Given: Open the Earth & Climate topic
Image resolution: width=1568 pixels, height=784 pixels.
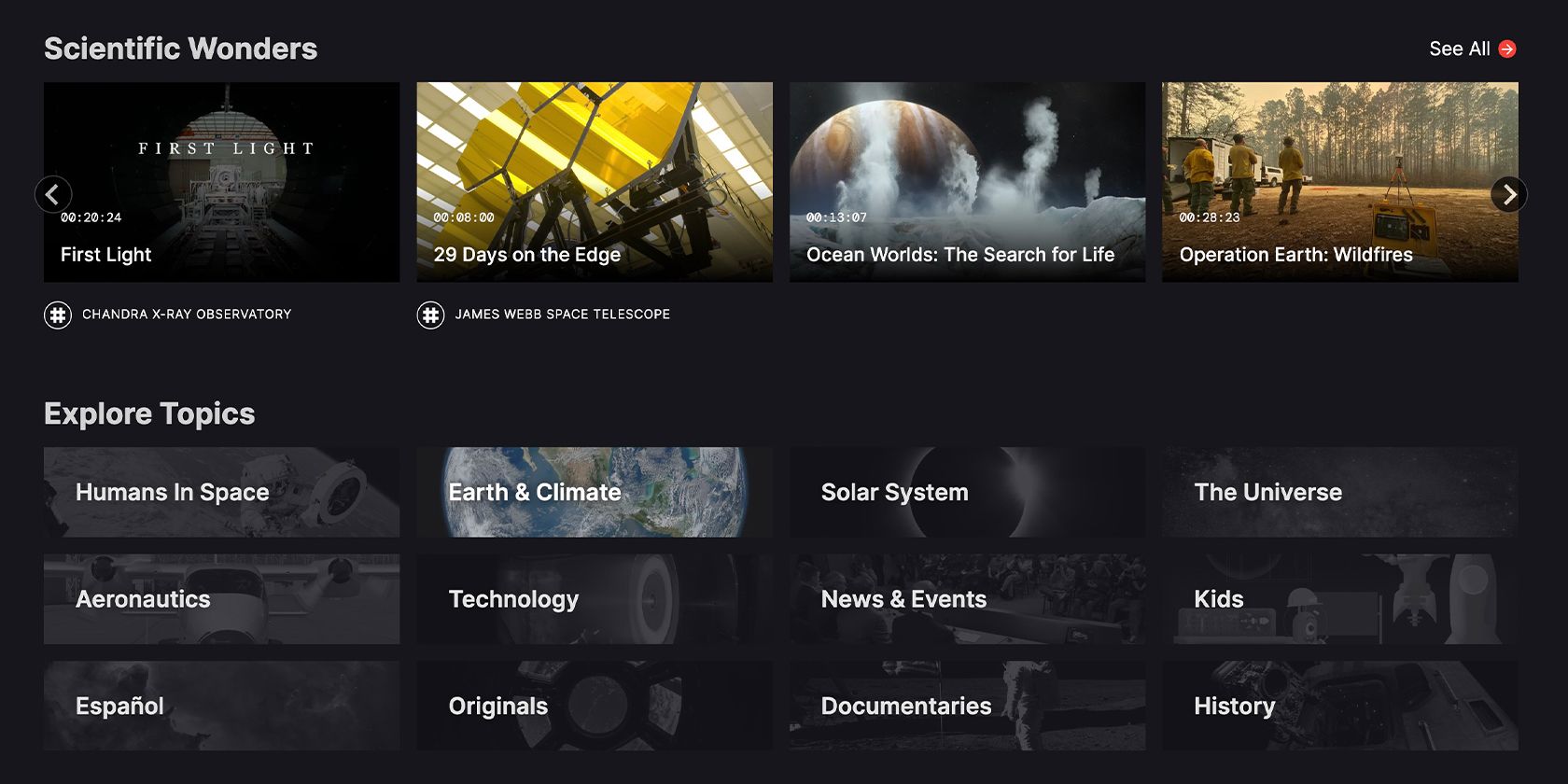Looking at the screenshot, I should click(x=595, y=492).
